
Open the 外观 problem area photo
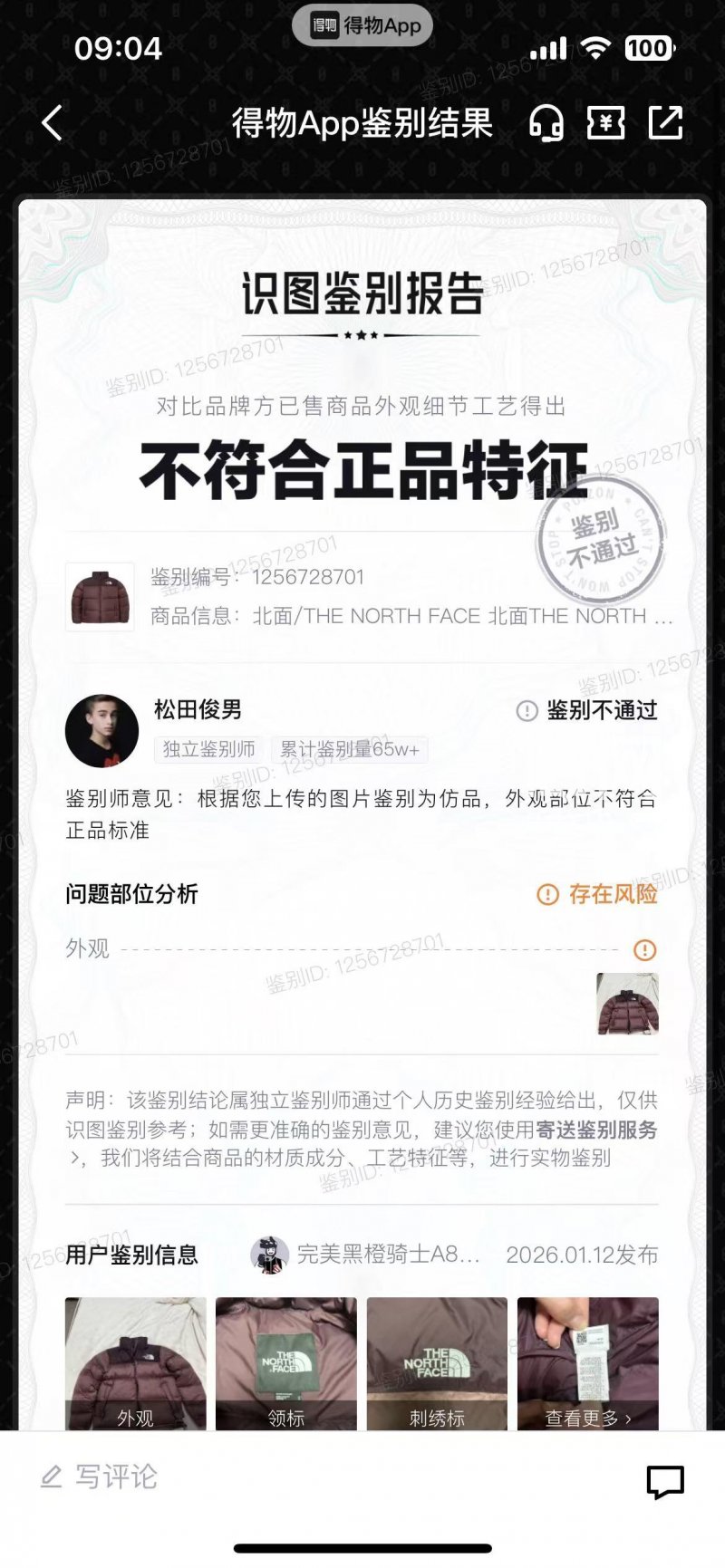tap(627, 1004)
